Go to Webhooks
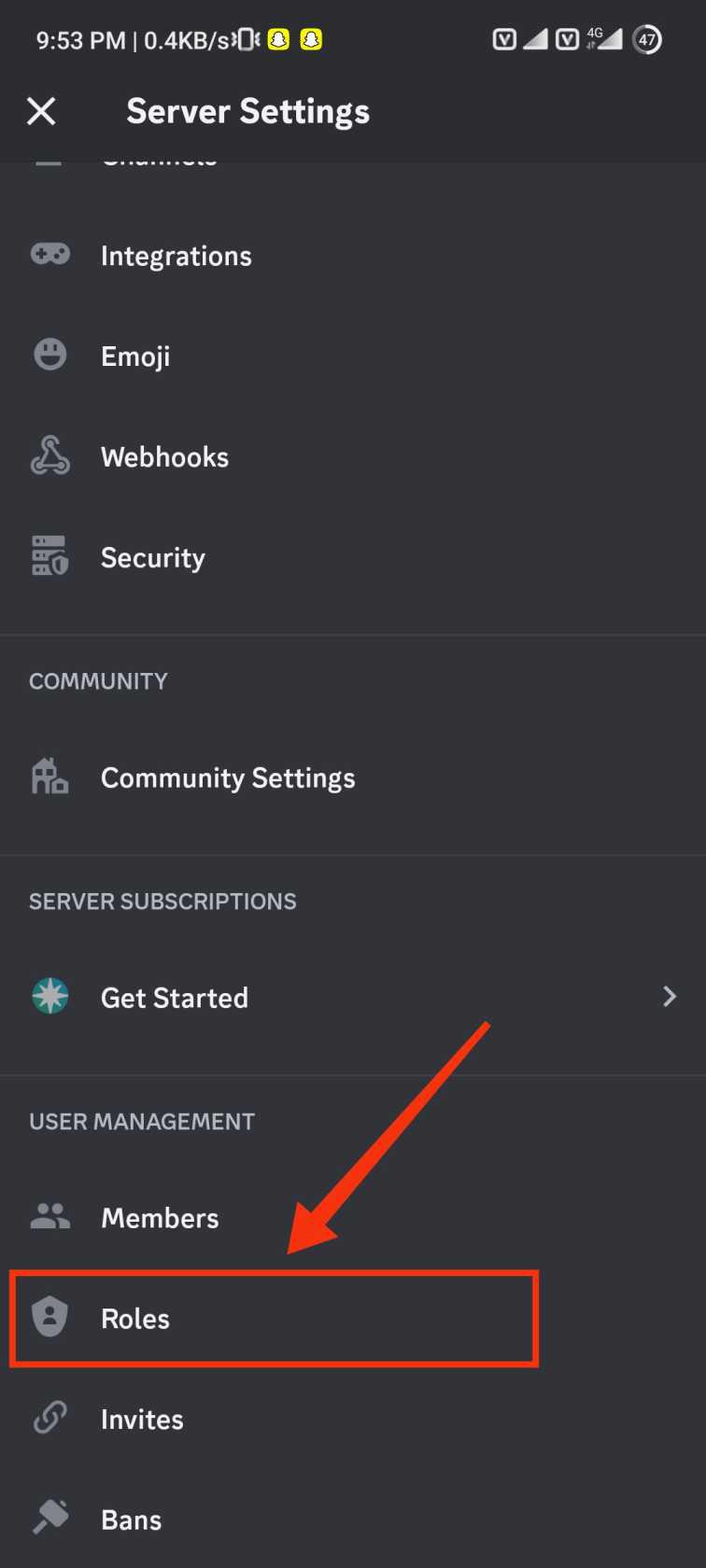706x1568 pixels. (164, 456)
